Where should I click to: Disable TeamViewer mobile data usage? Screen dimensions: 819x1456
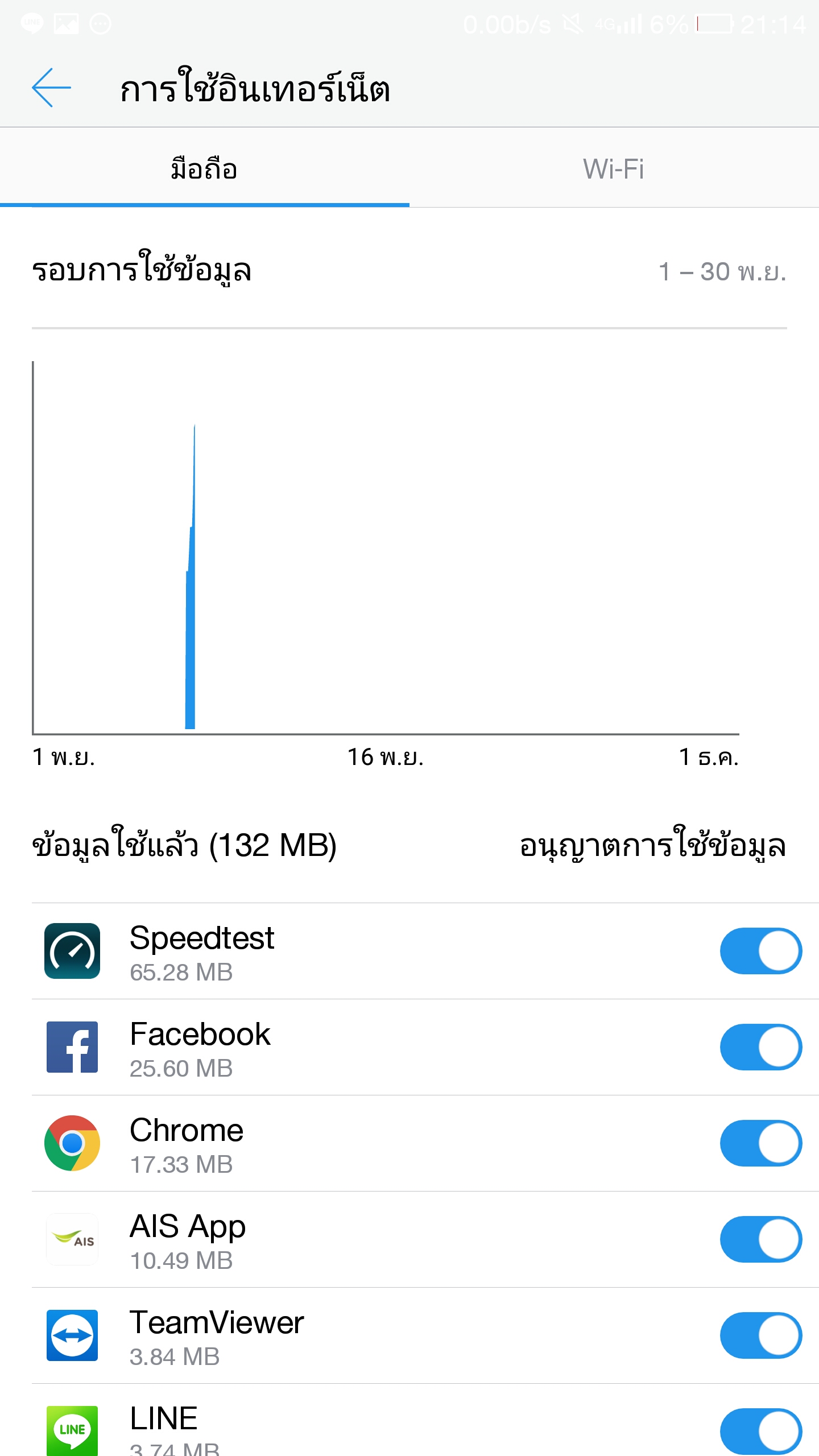pos(760,1335)
